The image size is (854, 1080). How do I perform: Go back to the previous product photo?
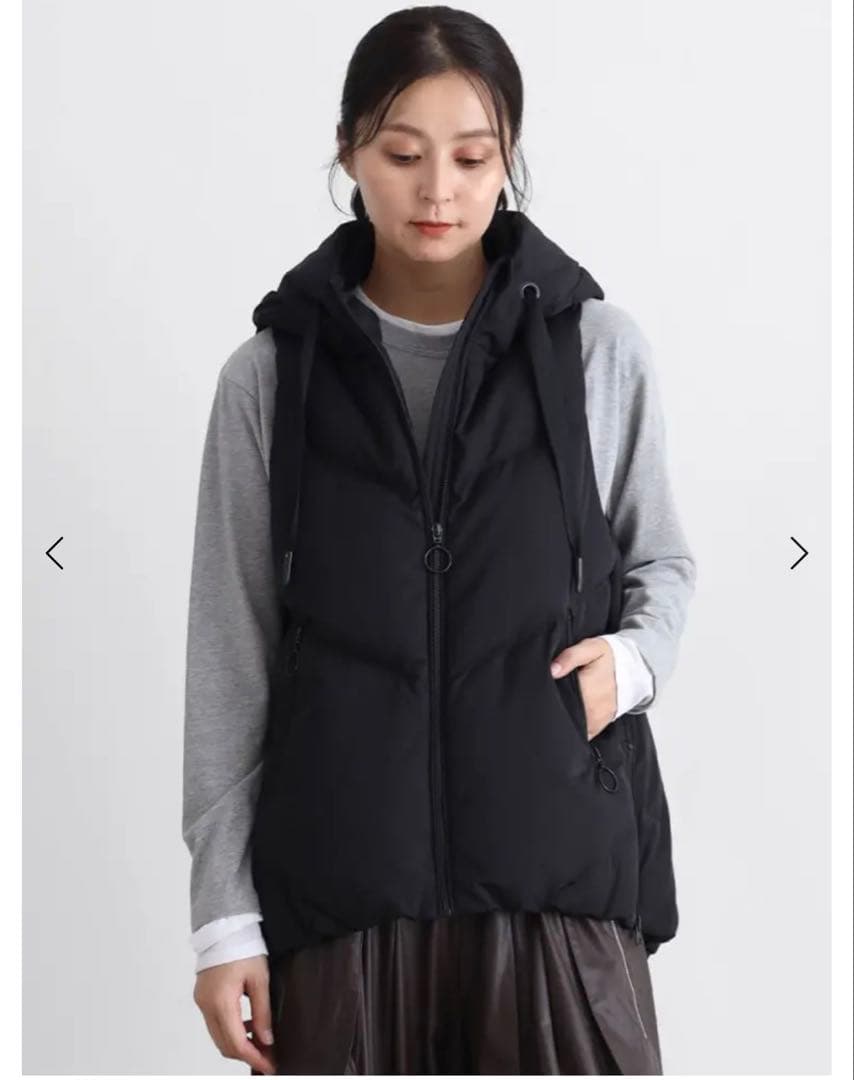click(55, 552)
